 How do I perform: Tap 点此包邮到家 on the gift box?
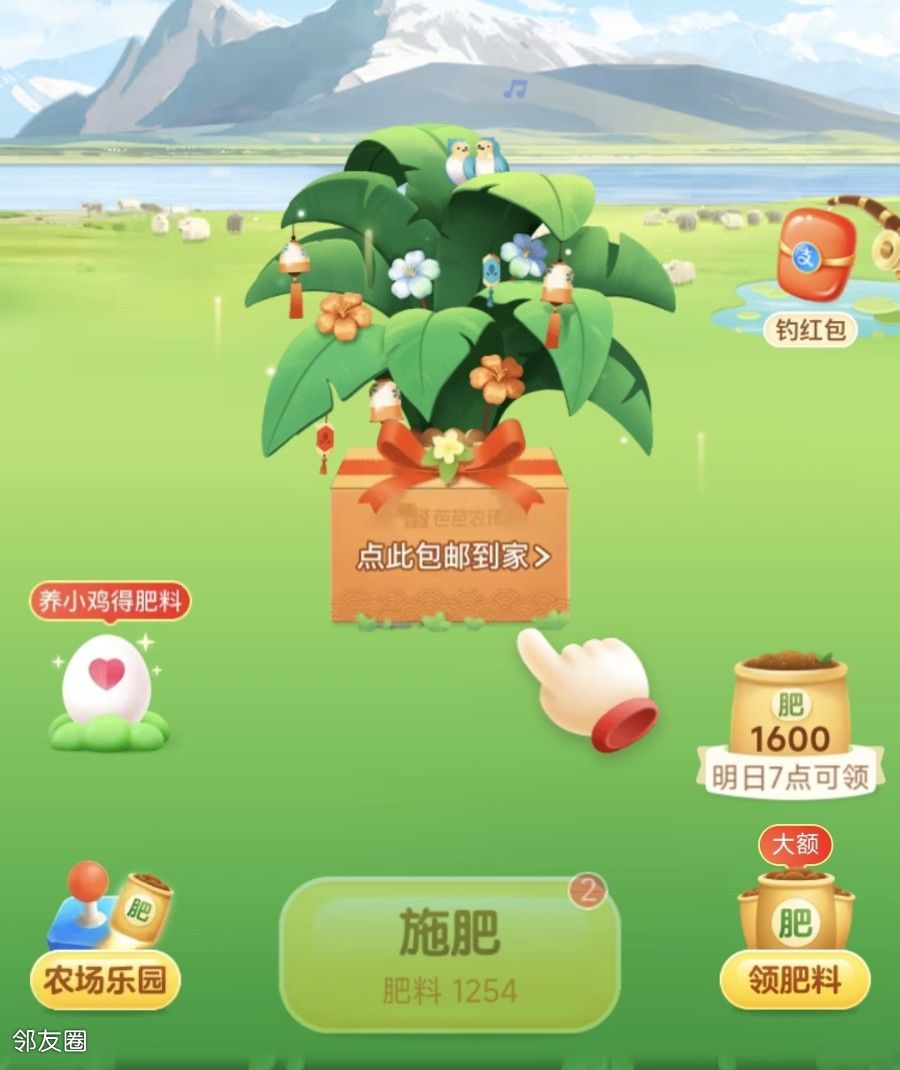coord(453,557)
